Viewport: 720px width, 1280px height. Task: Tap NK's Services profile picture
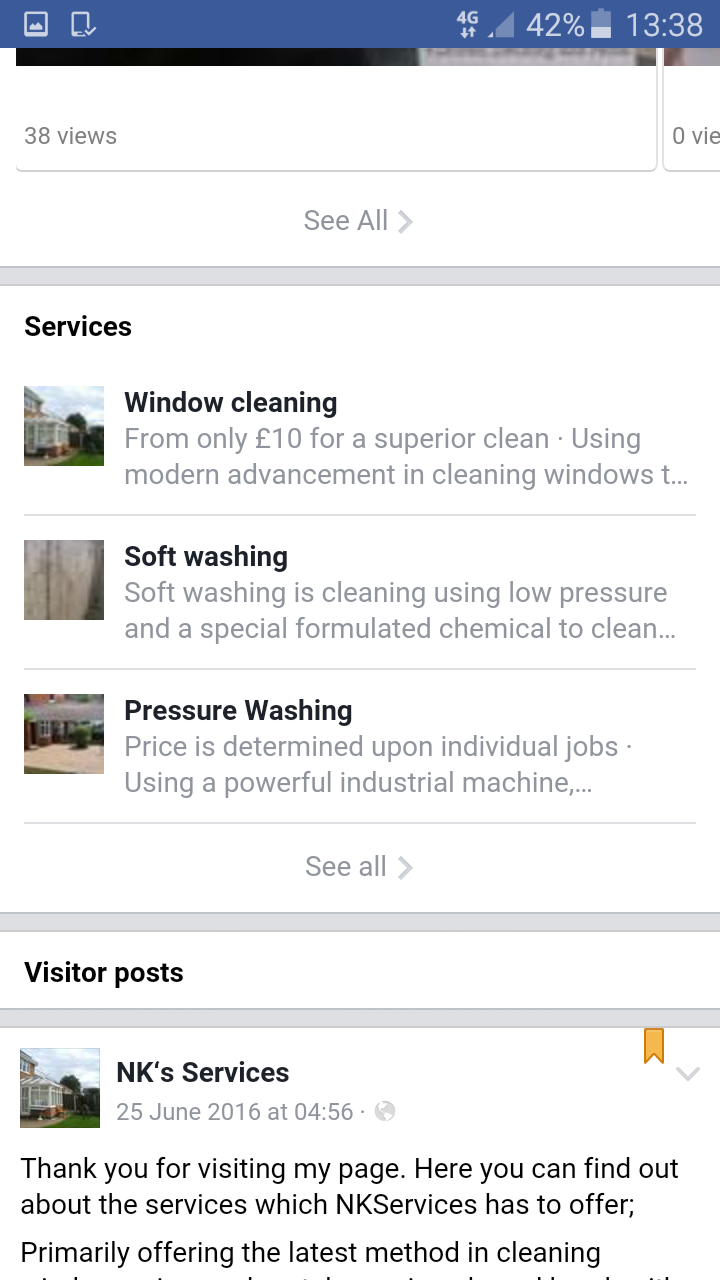pyautogui.click(x=60, y=1088)
